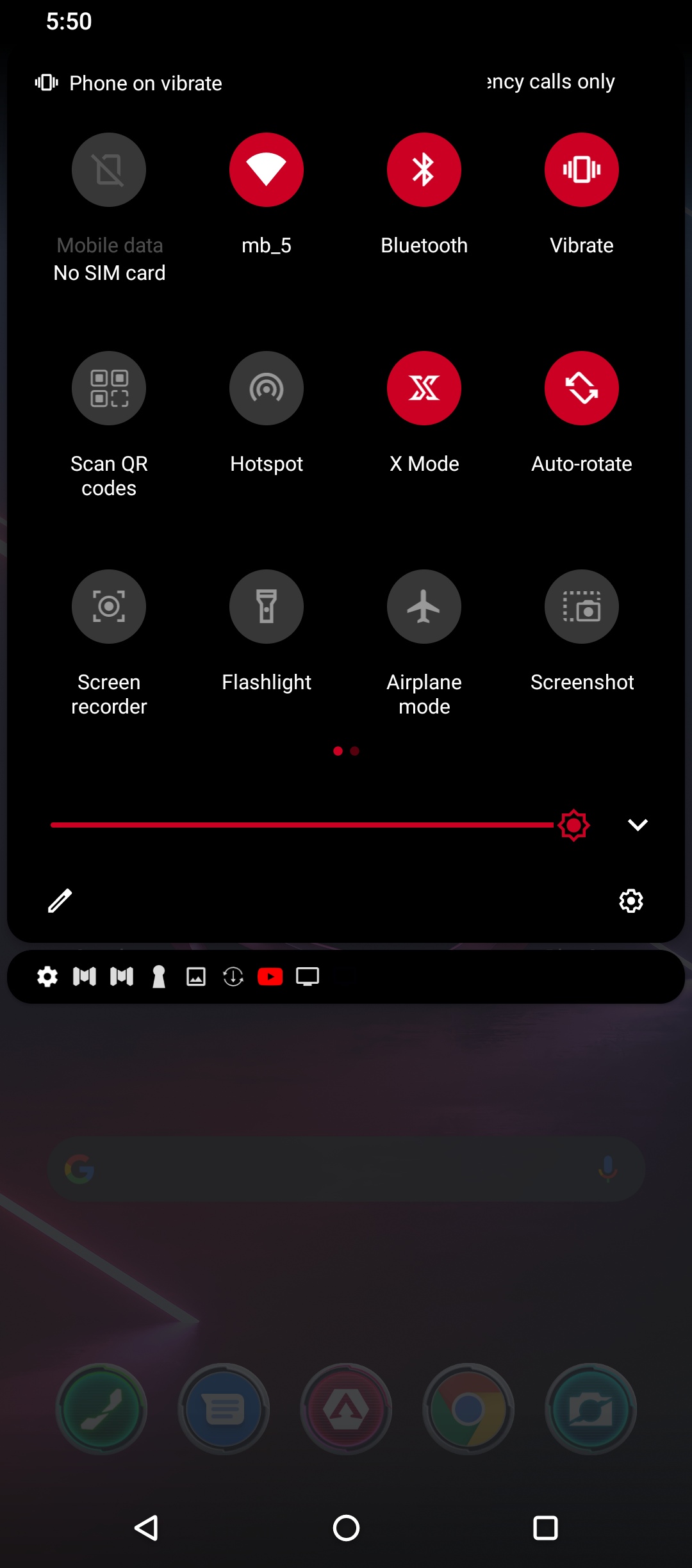692x1568 pixels.
Task: Disable Auto-rotate
Action: [x=581, y=388]
